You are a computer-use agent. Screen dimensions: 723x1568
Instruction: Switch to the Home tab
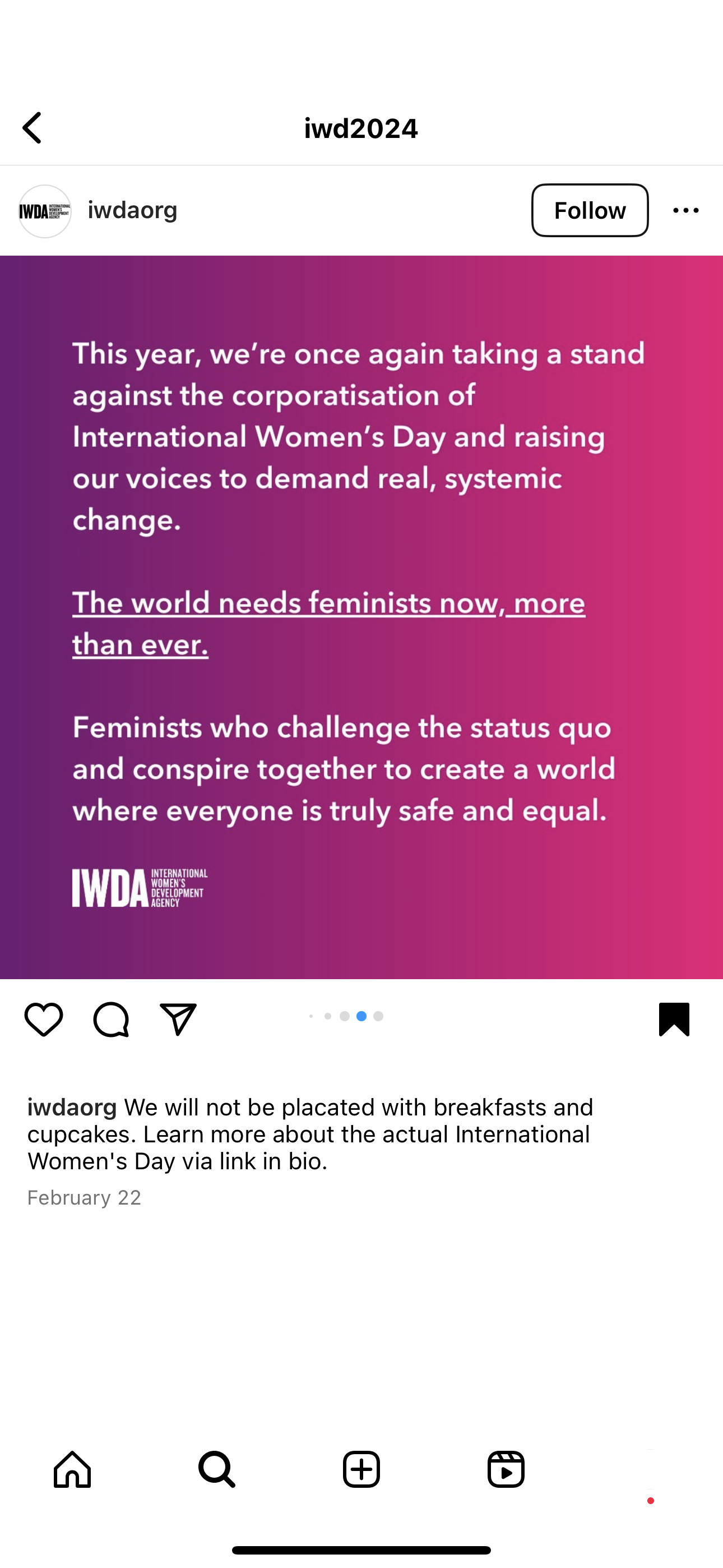pos(72,1469)
